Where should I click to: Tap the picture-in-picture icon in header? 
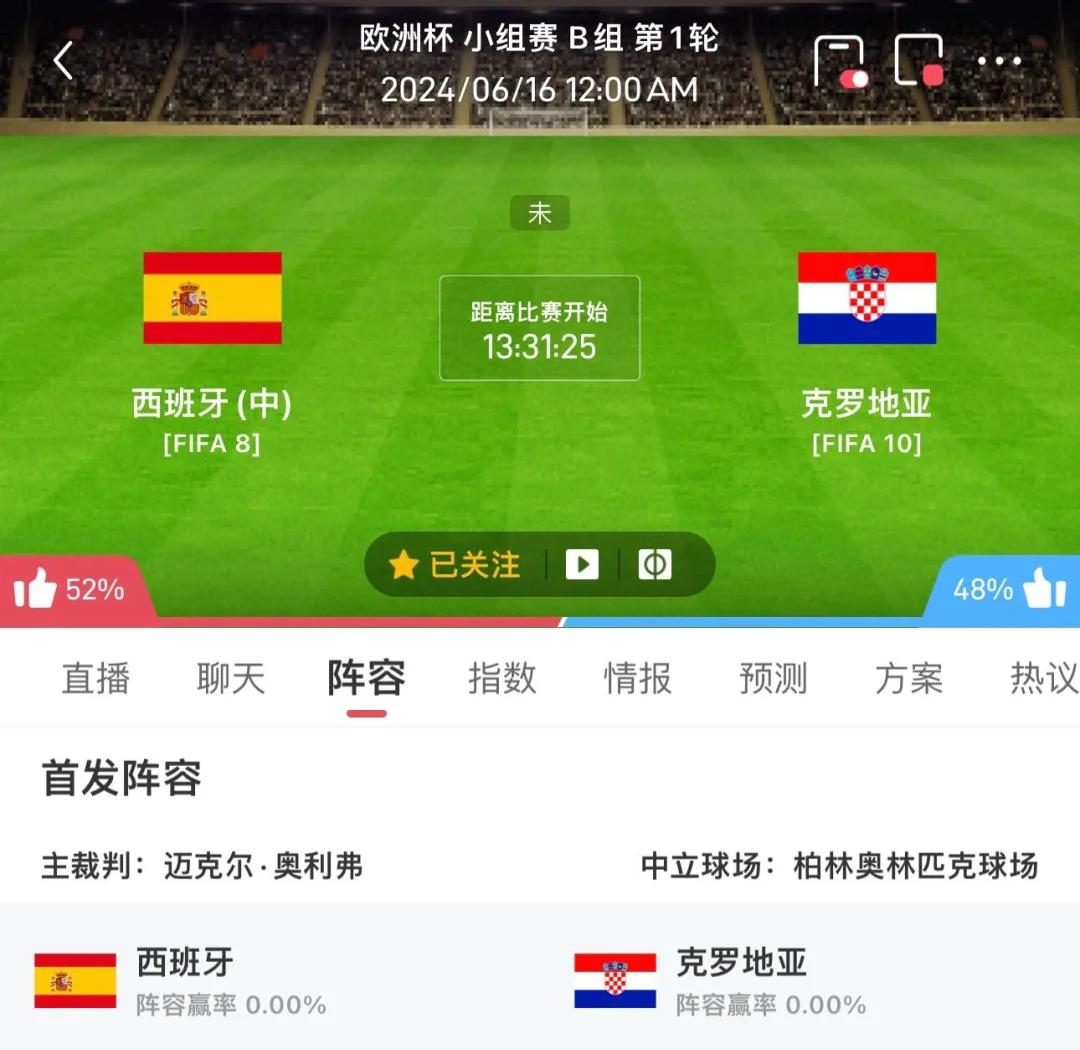[x=918, y=61]
